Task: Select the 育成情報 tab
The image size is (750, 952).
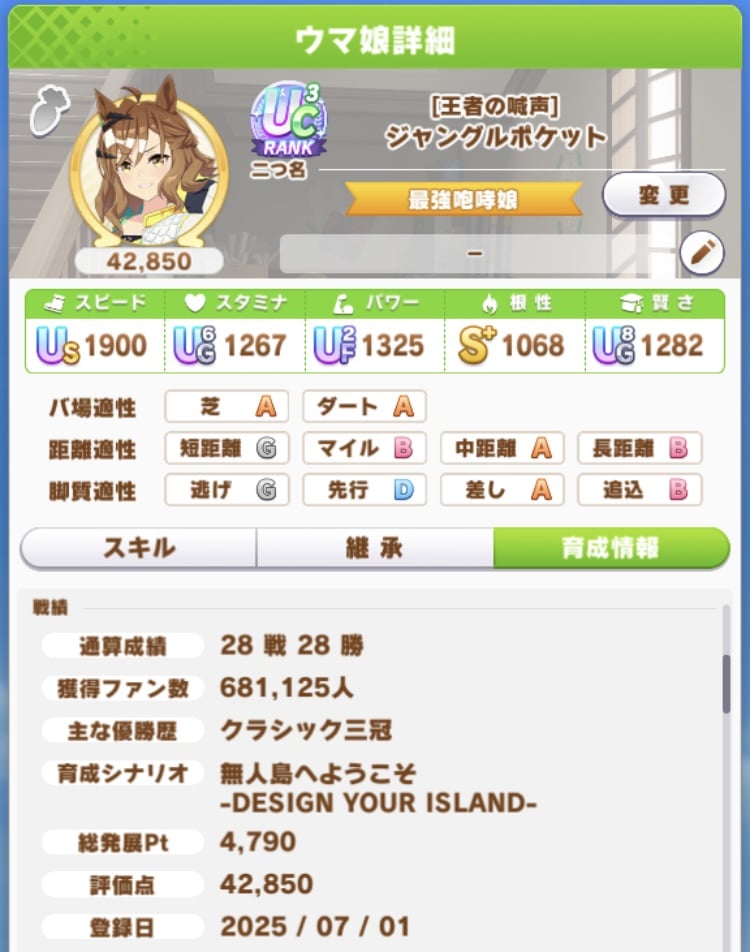Action: 611,548
